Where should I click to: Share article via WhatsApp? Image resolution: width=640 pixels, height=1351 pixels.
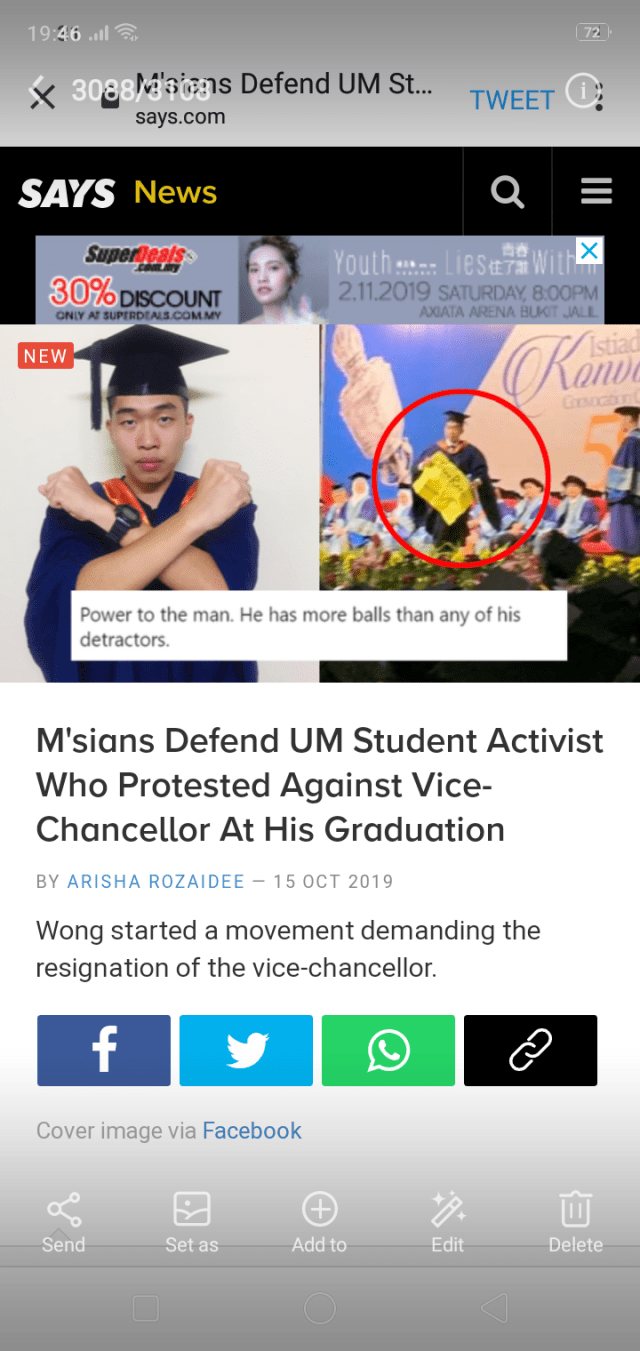(388, 1050)
